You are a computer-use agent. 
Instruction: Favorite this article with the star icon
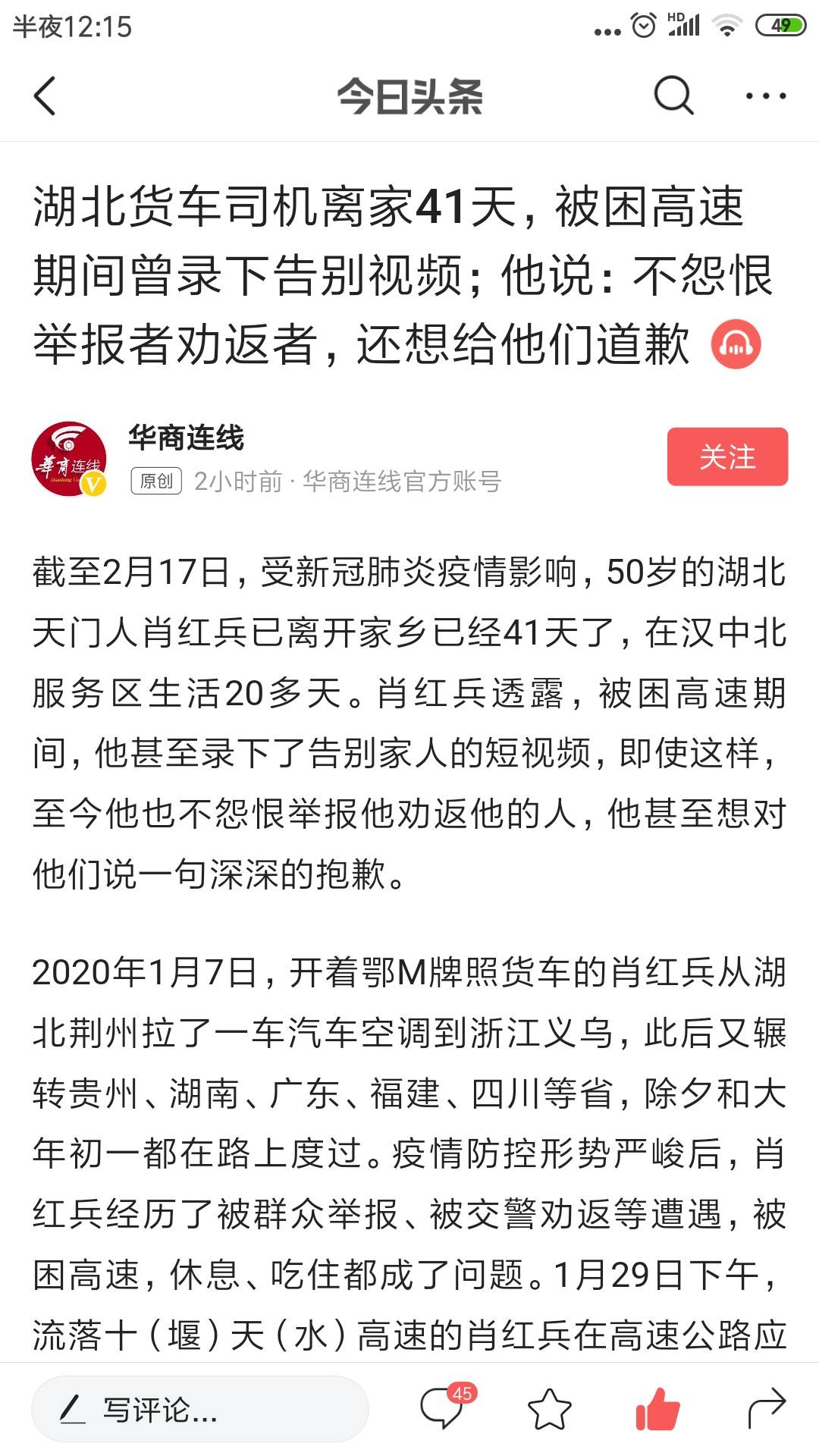[x=549, y=1409]
